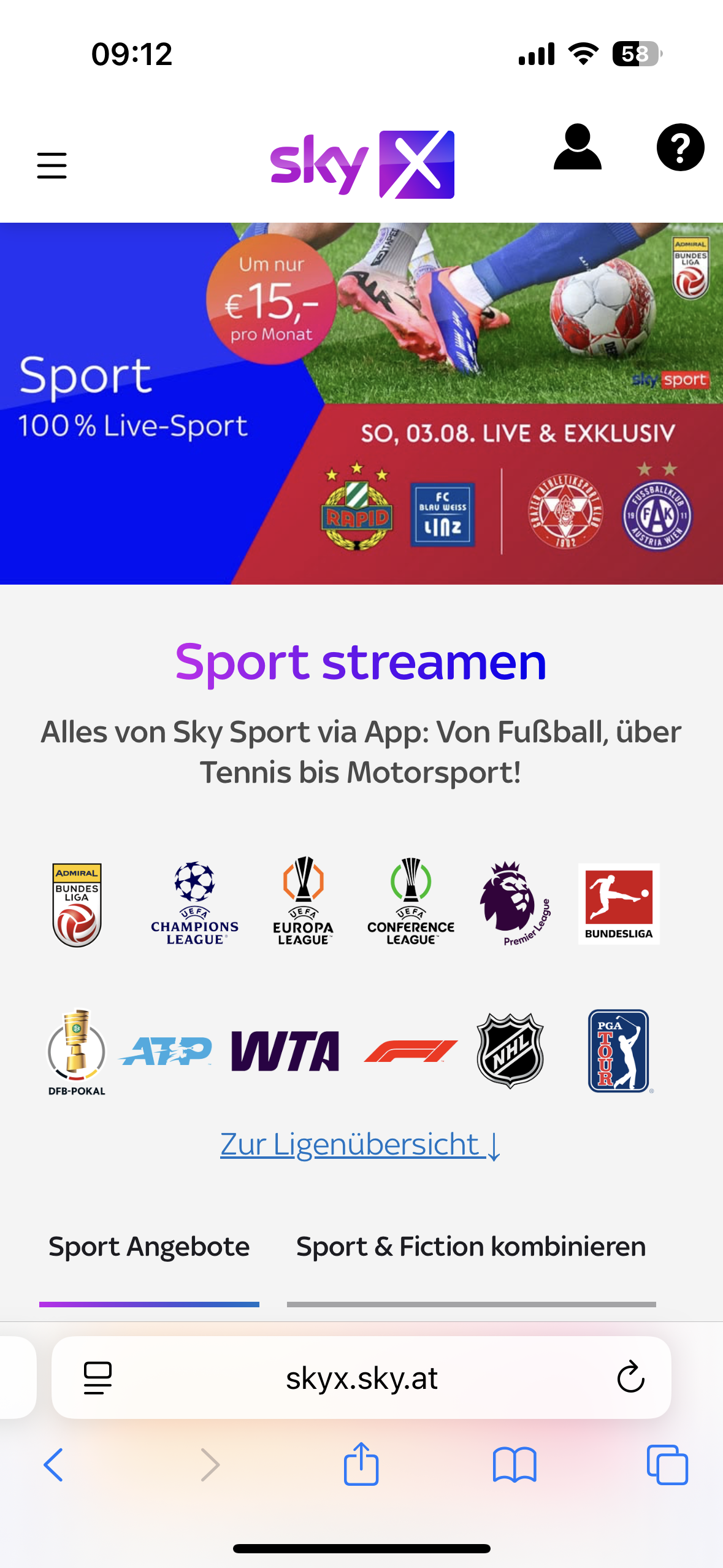This screenshot has height=1568, width=723.
Task: Open the help question mark icon
Action: [x=680, y=147]
